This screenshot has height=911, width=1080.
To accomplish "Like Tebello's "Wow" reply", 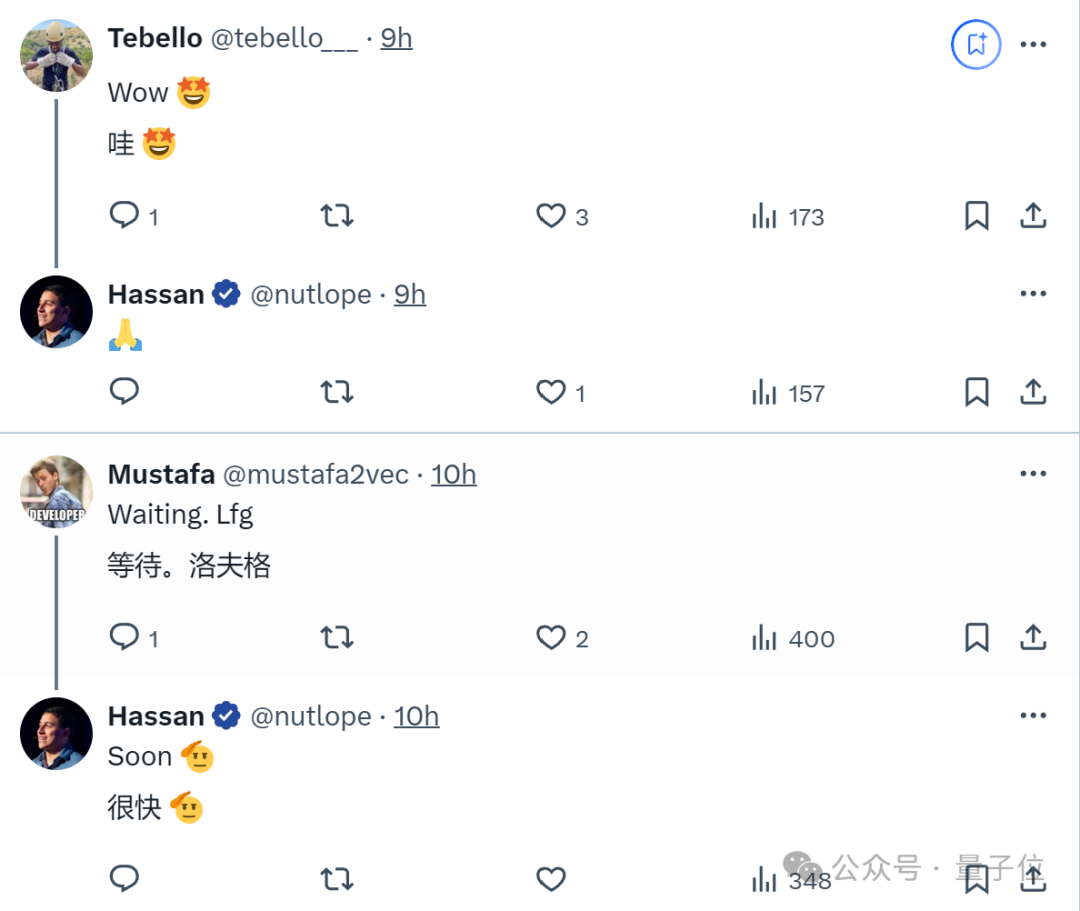I will 551,216.
